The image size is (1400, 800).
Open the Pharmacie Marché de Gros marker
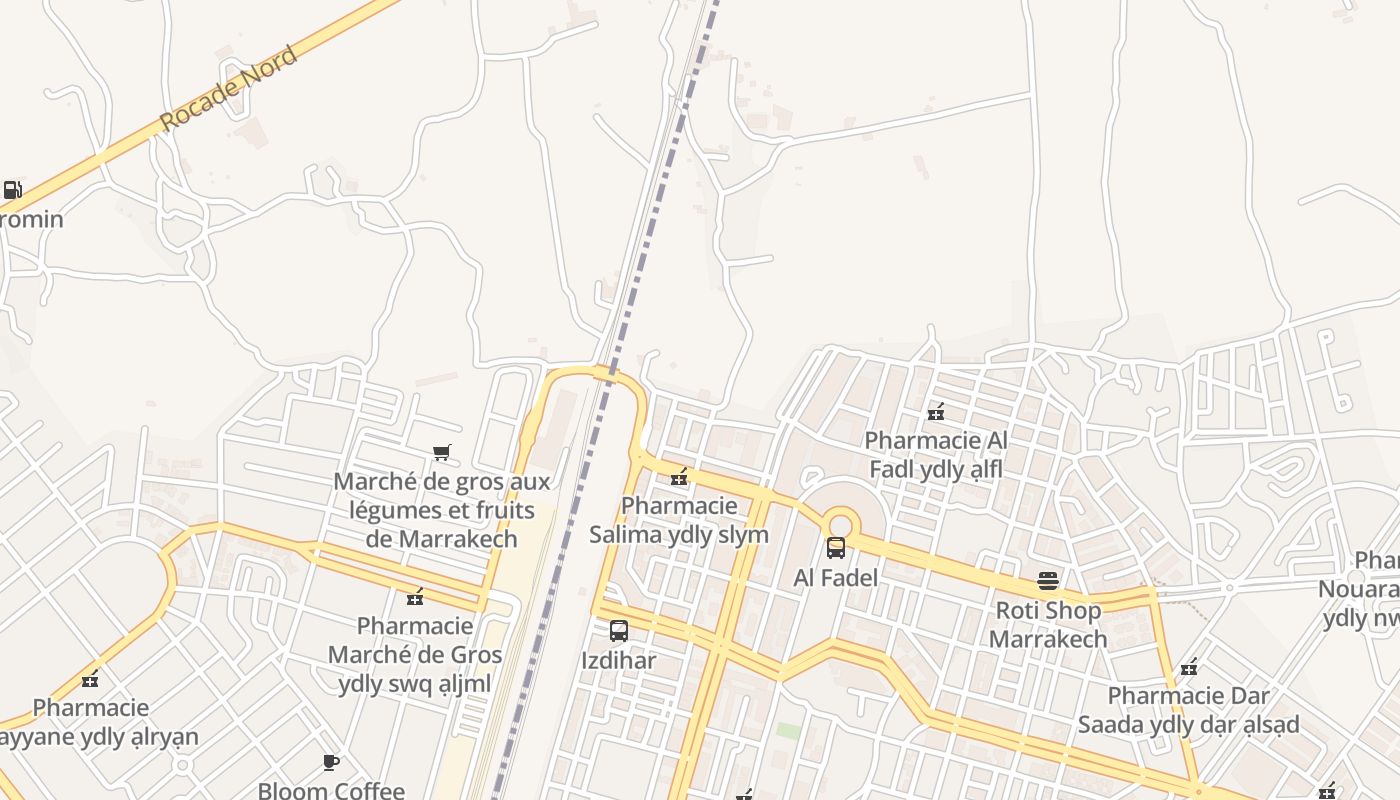tap(415, 598)
